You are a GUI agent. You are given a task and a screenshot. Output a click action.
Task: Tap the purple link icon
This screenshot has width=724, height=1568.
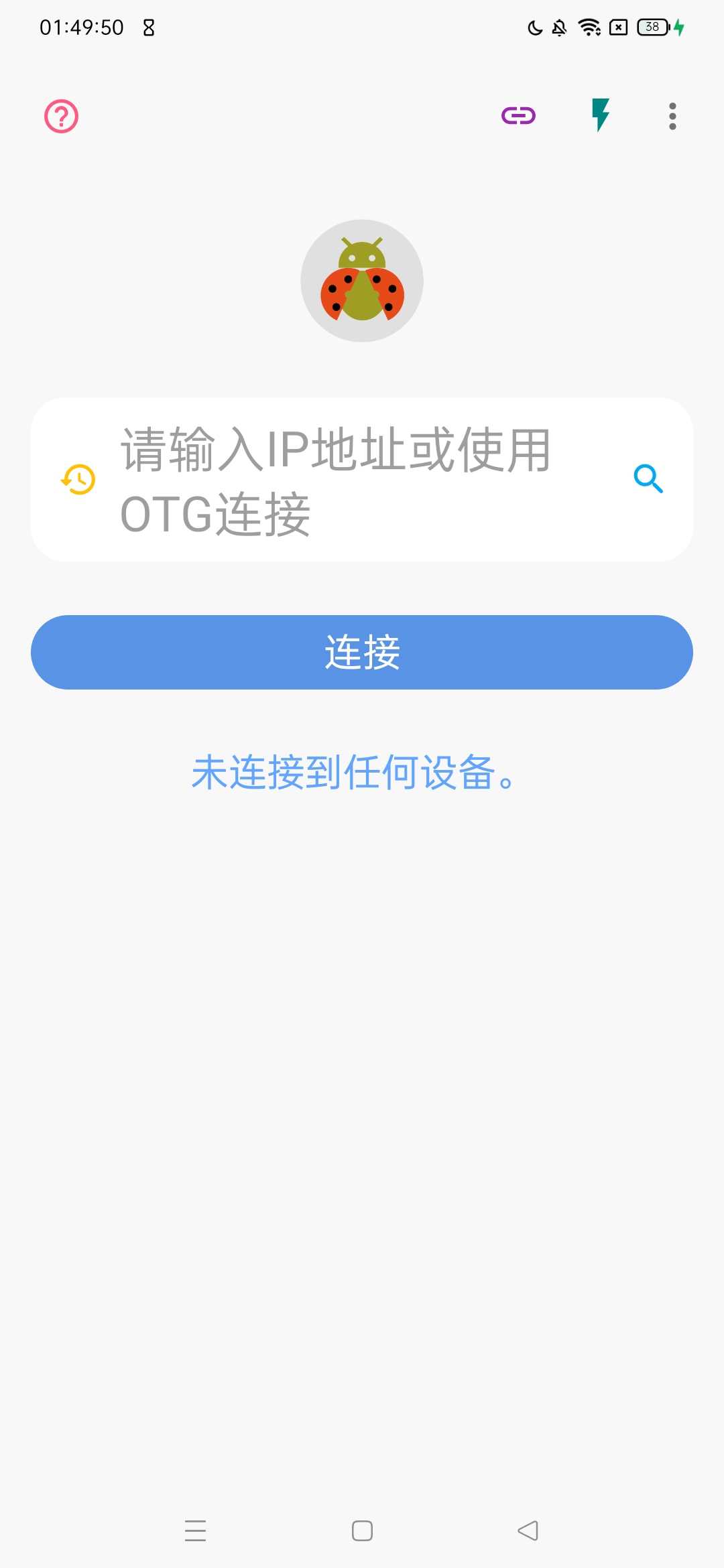tap(518, 116)
